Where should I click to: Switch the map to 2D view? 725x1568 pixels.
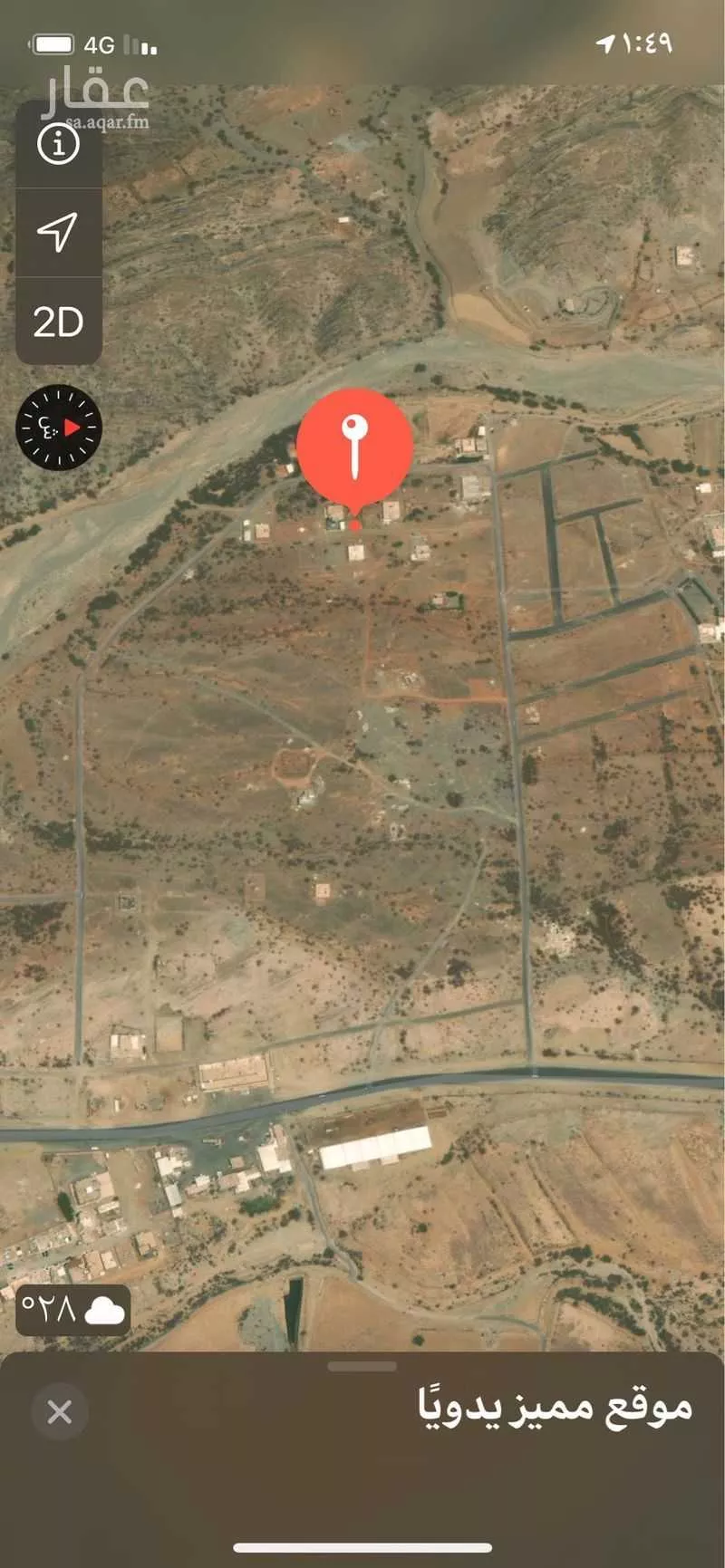pyautogui.click(x=58, y=322)
